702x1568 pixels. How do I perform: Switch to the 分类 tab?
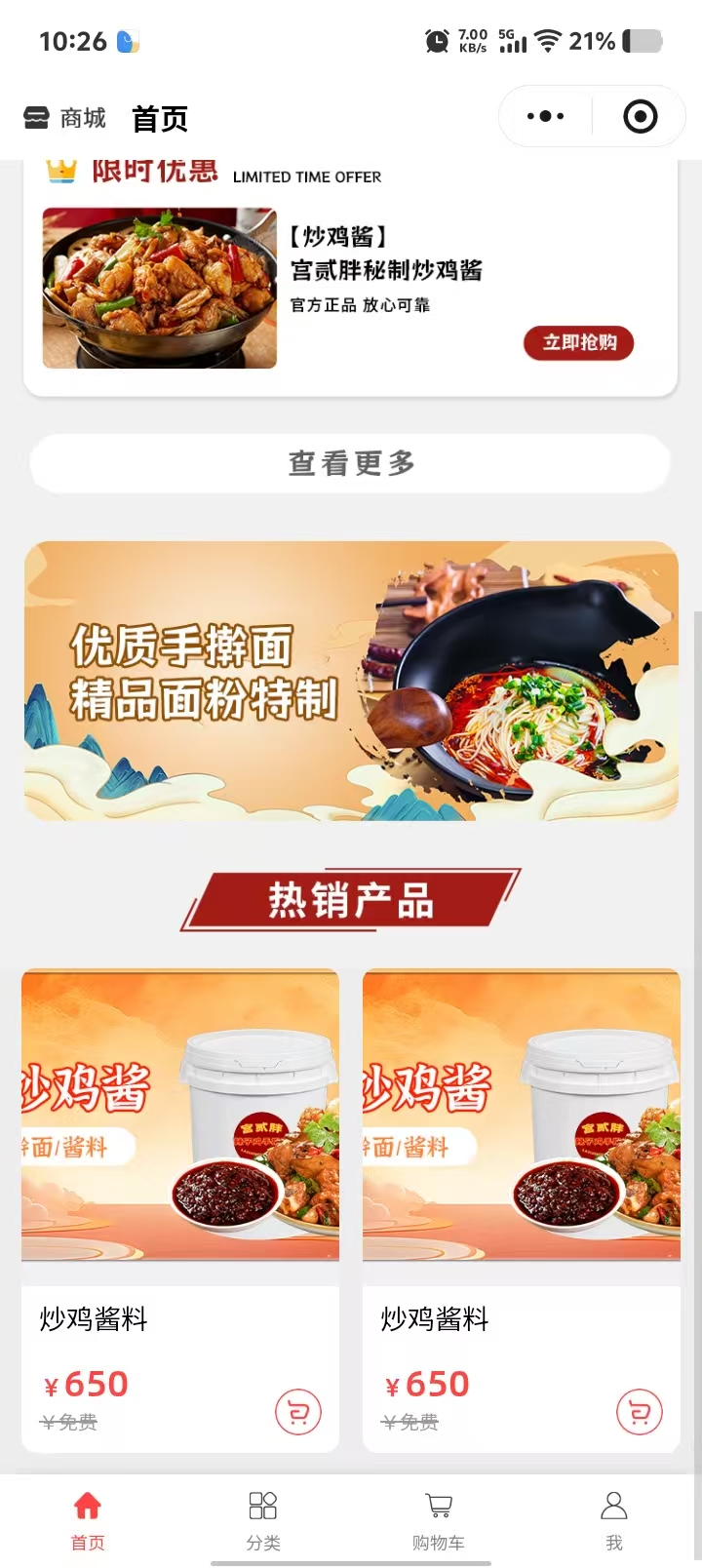pos(263,1519)
